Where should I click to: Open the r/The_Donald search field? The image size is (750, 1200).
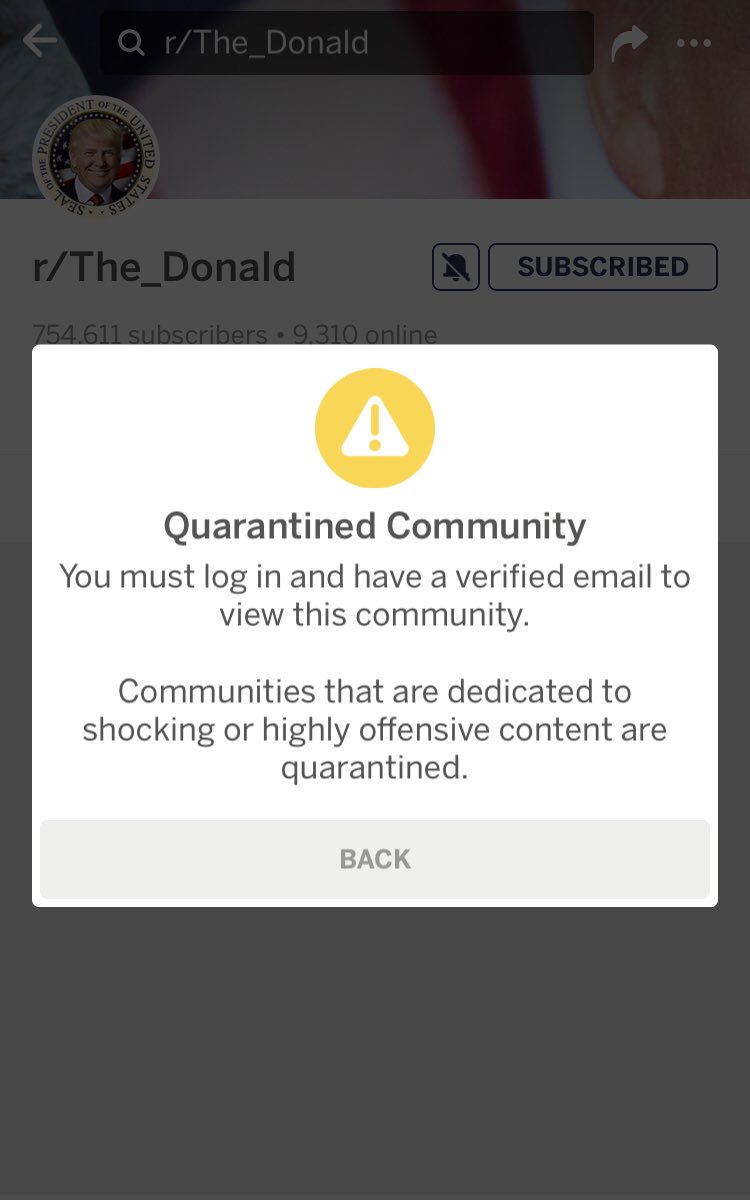point(346,42)
